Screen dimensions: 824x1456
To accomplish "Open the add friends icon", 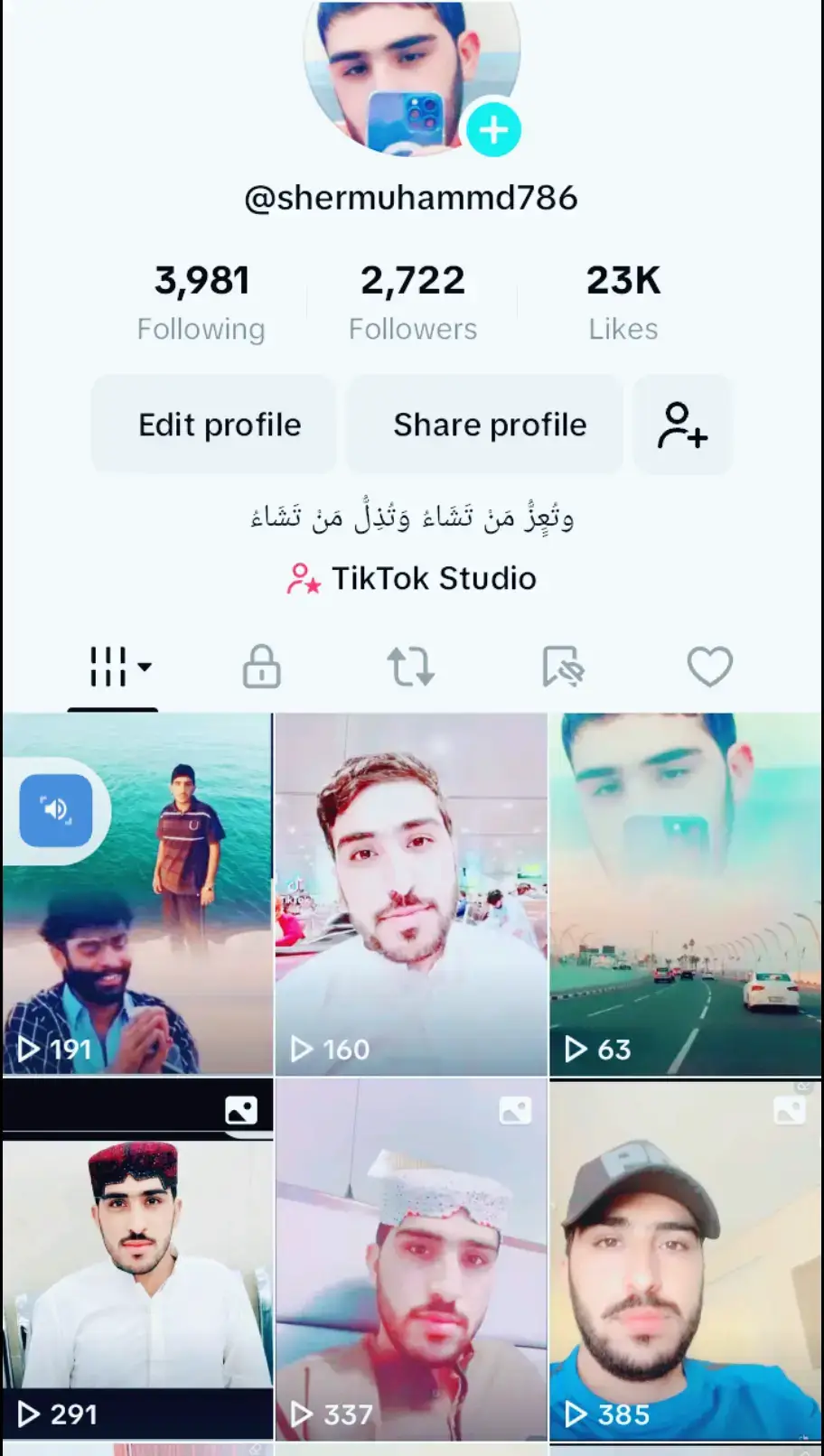I will pyautogui.click(x=683, y=425).
